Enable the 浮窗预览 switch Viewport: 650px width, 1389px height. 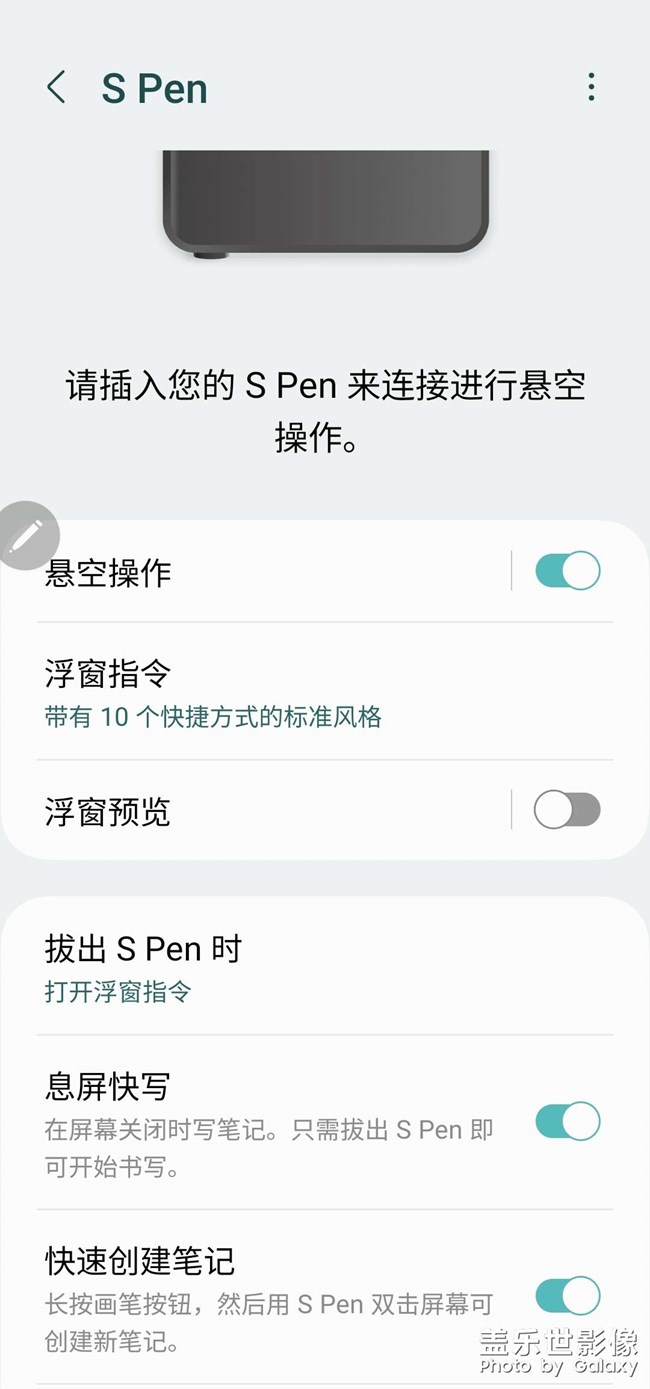click(567, 810)
